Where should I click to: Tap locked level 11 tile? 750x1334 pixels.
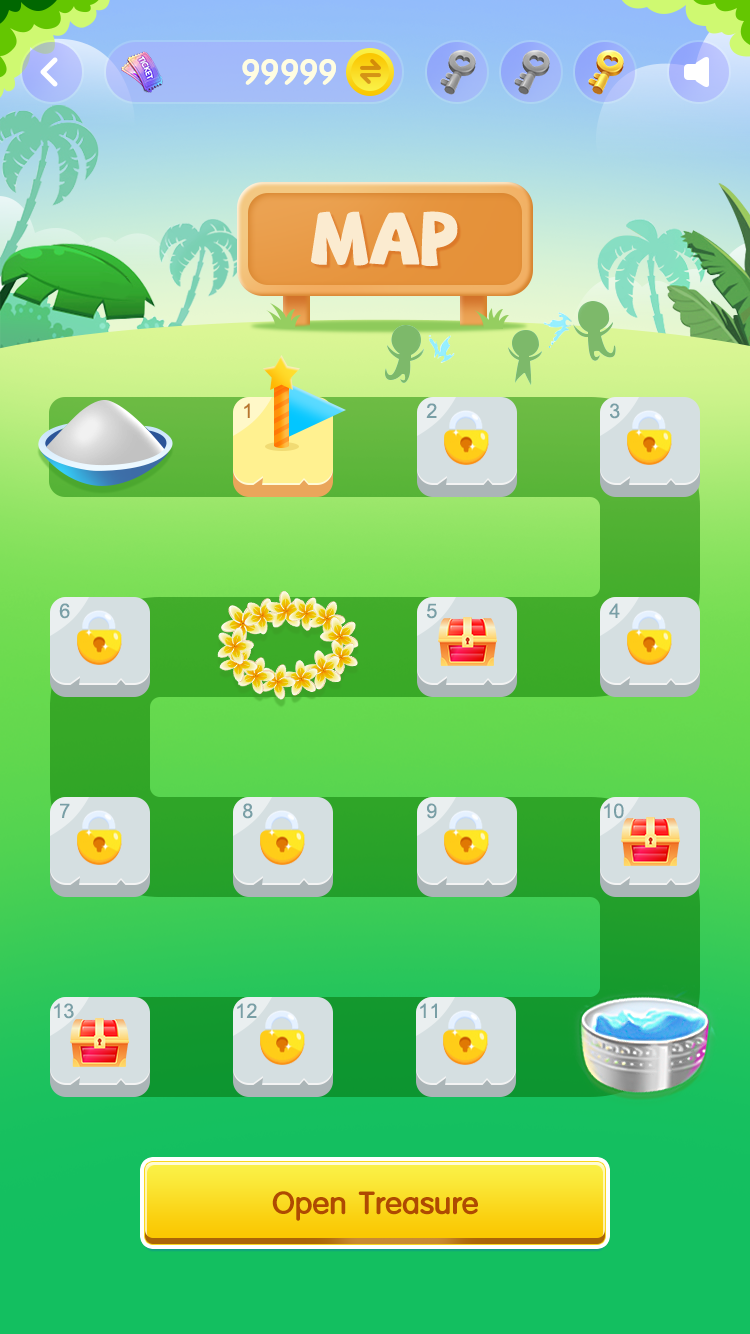click(466, 1046)
